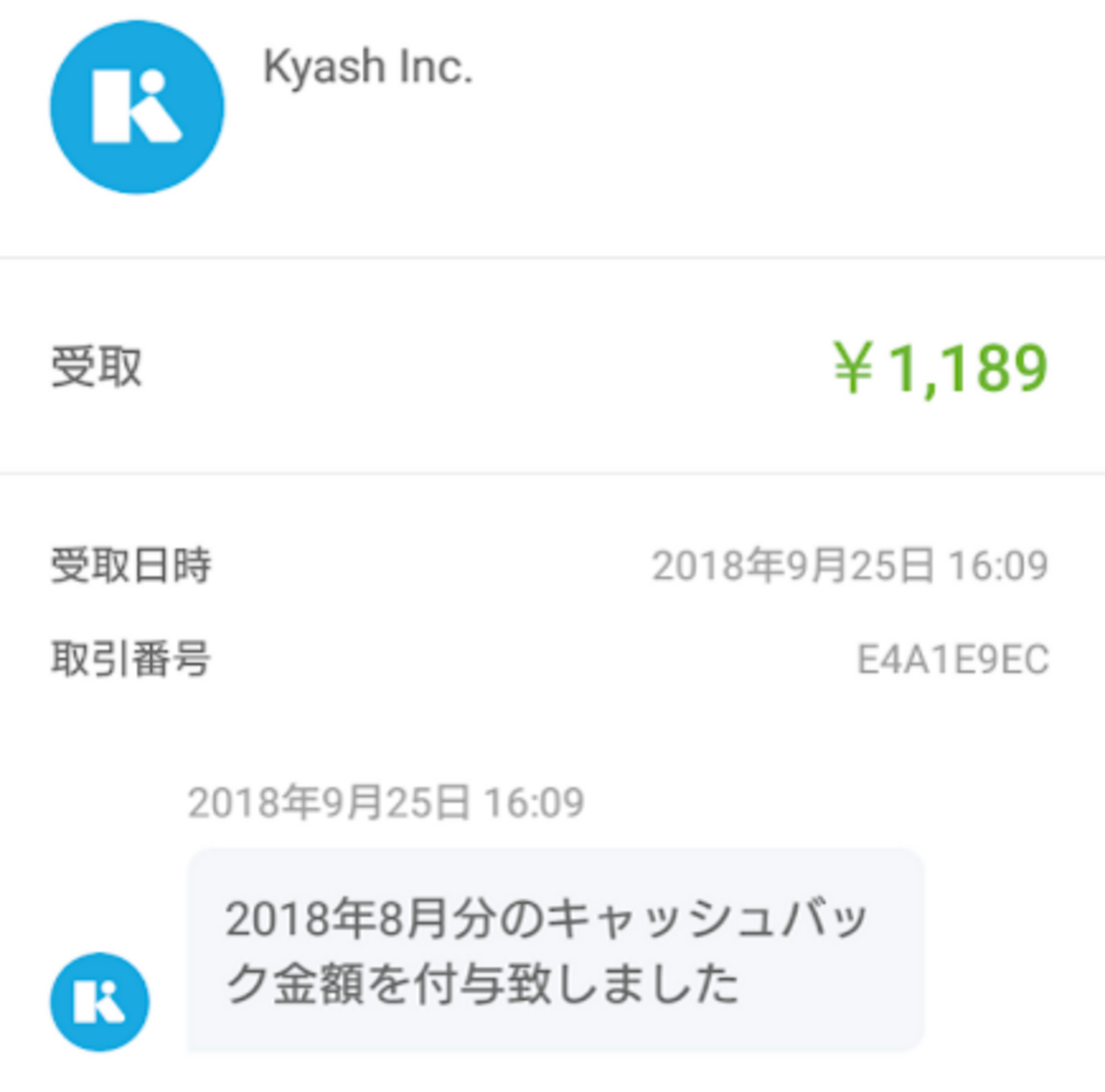Open the Kyash Inc. profile avatar
Image resolution: width=1105 pixels, height=1092 pixels.
[x=137, y=108]
